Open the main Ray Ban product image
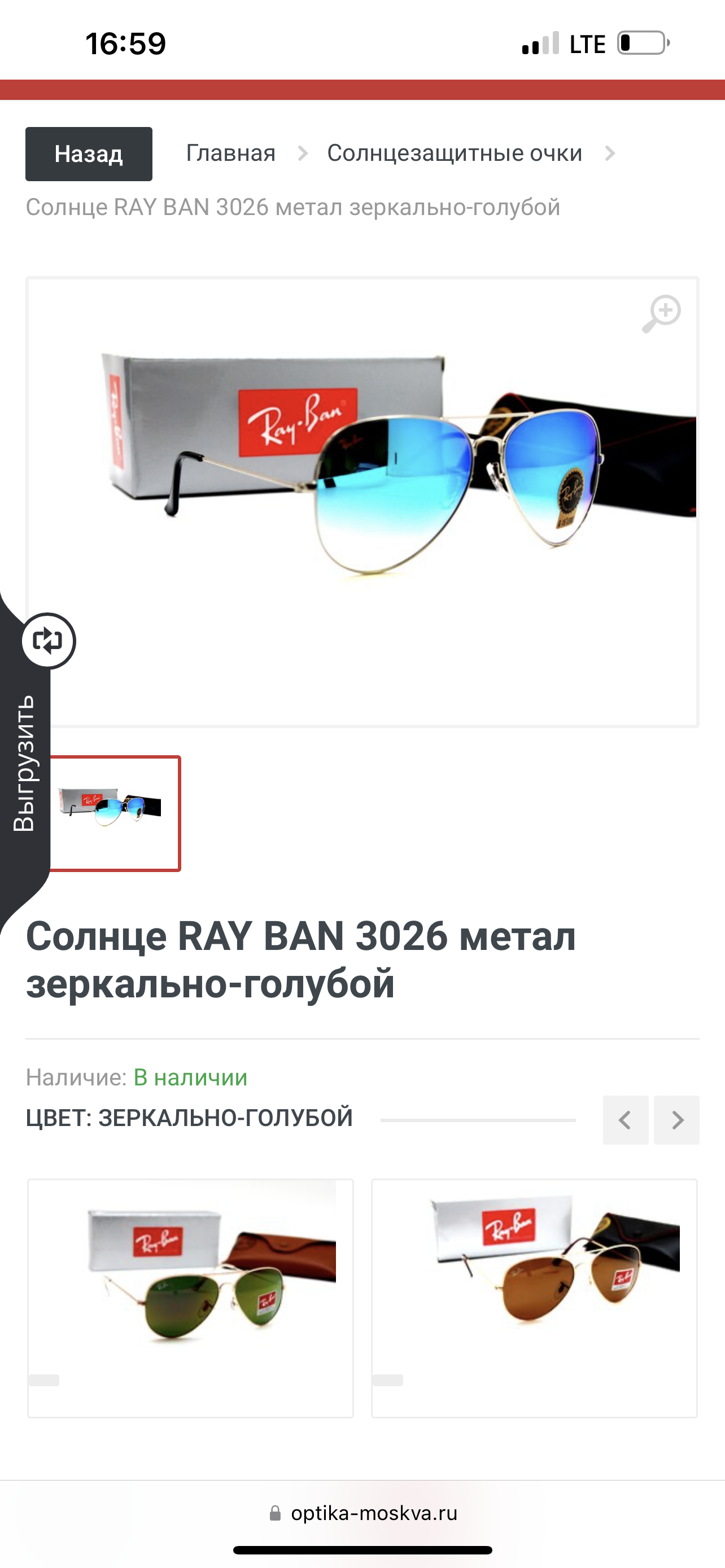 (362, 502)
